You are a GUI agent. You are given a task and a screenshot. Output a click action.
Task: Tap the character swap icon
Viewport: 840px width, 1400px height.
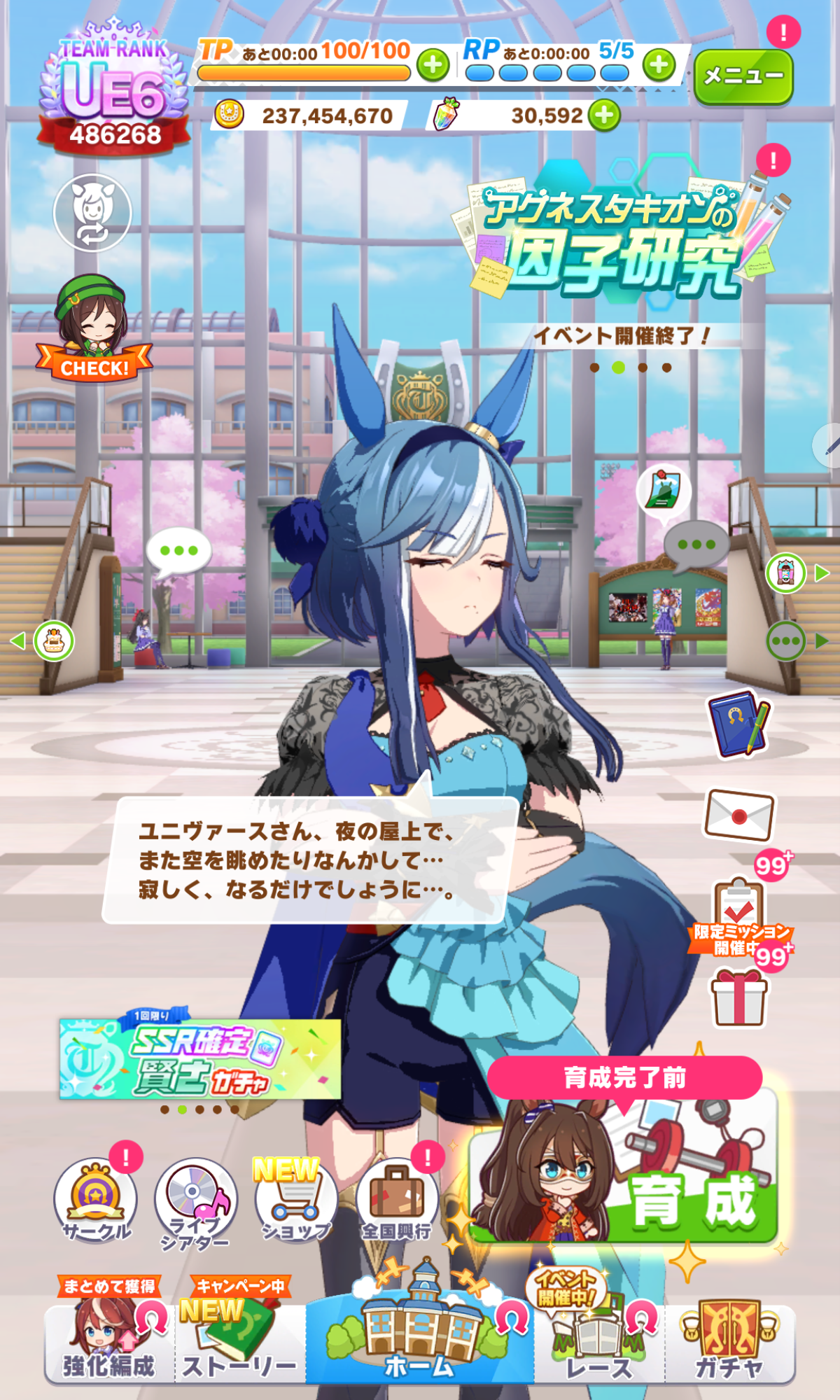(x=92, y=213)
